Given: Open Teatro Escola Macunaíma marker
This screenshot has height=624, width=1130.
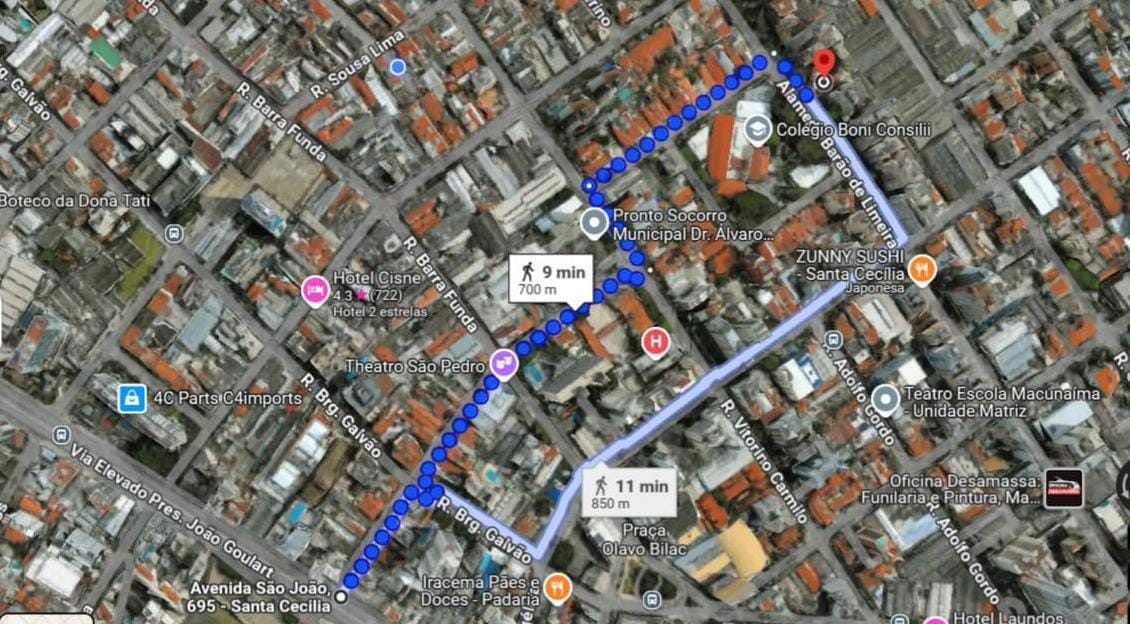Looking at the screenshot, I should coord(885,399).
